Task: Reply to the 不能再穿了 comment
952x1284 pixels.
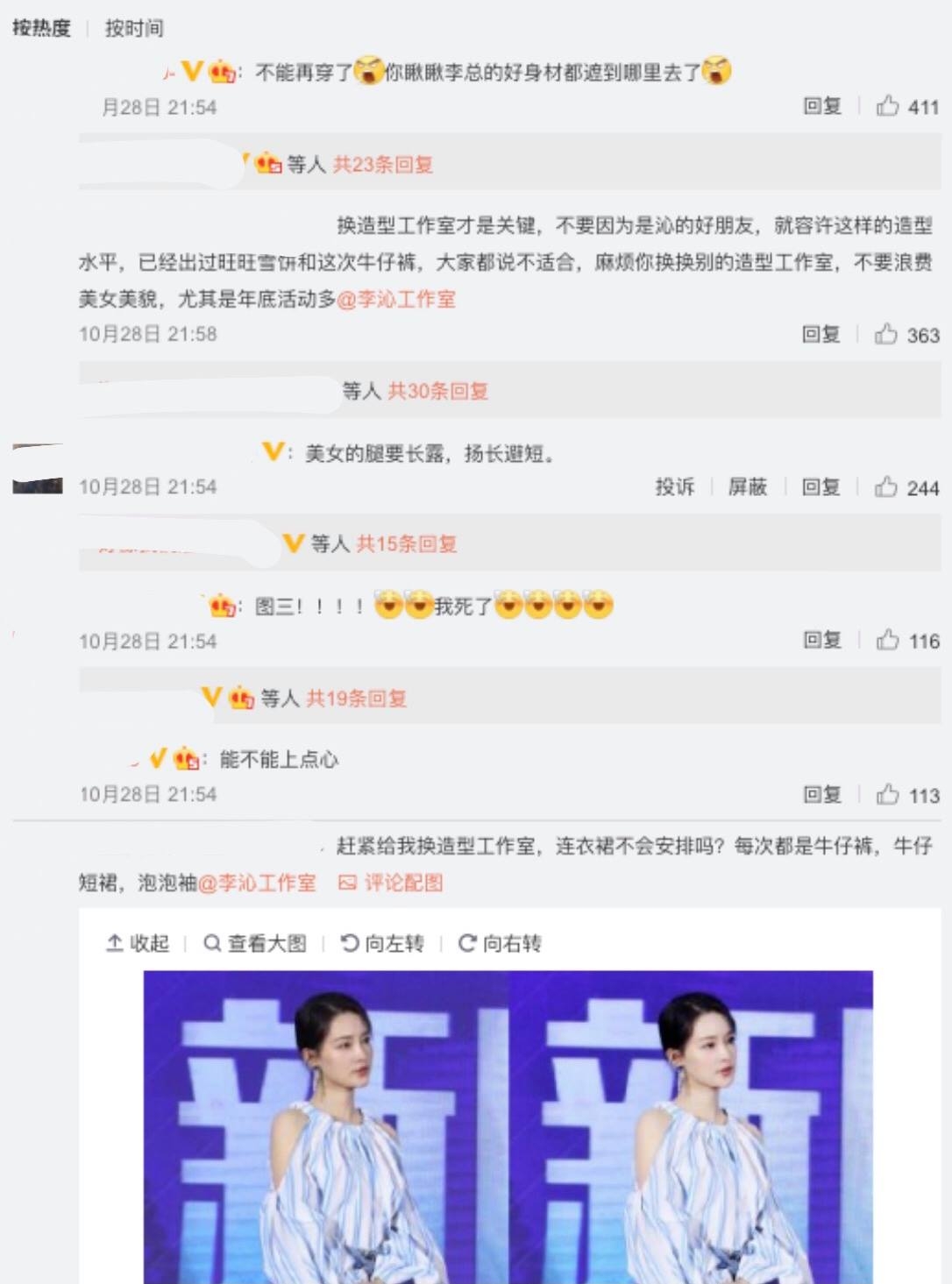Action: point(821,106)
